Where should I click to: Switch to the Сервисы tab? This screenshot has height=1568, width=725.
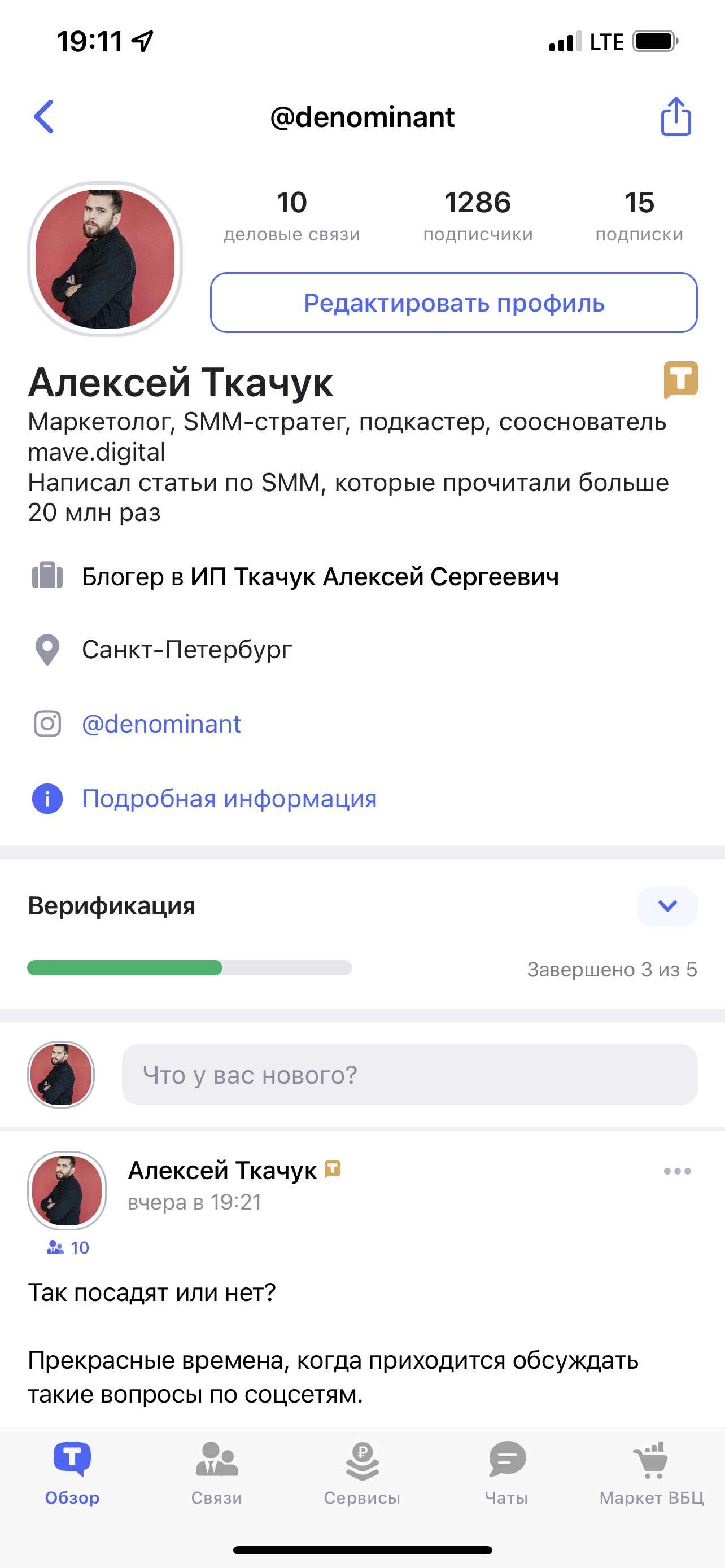point(362,1474)
